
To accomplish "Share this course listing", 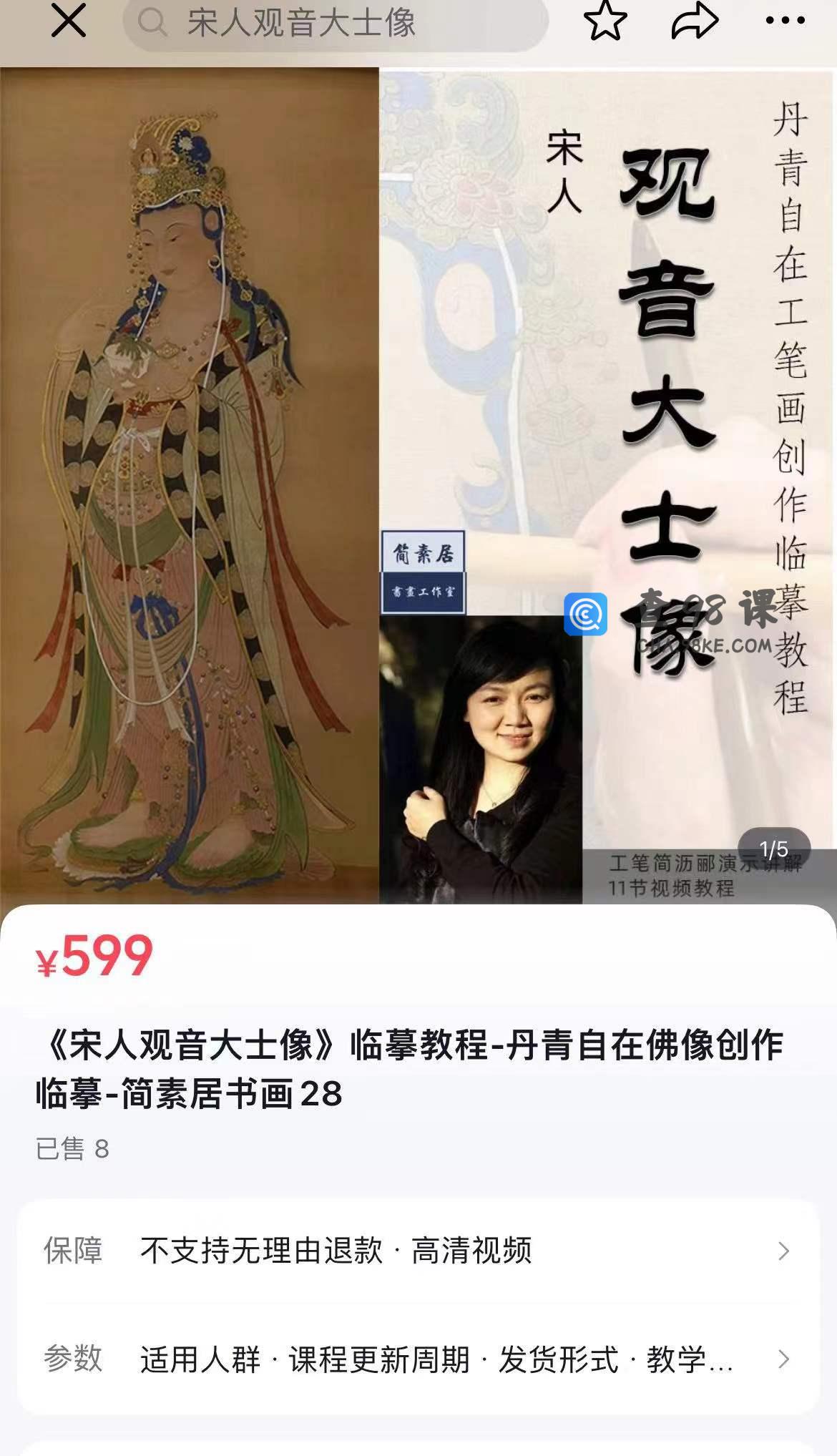I will [694, 21].
